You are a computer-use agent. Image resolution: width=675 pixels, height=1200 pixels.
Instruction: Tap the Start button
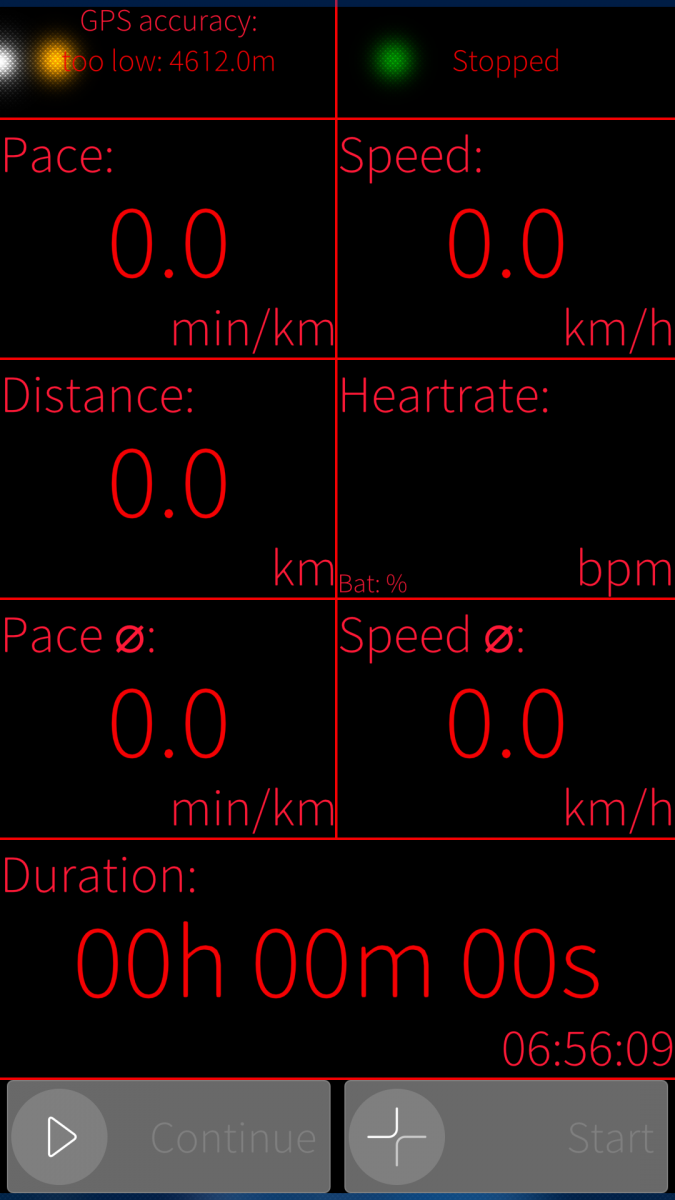[506, 1137]
